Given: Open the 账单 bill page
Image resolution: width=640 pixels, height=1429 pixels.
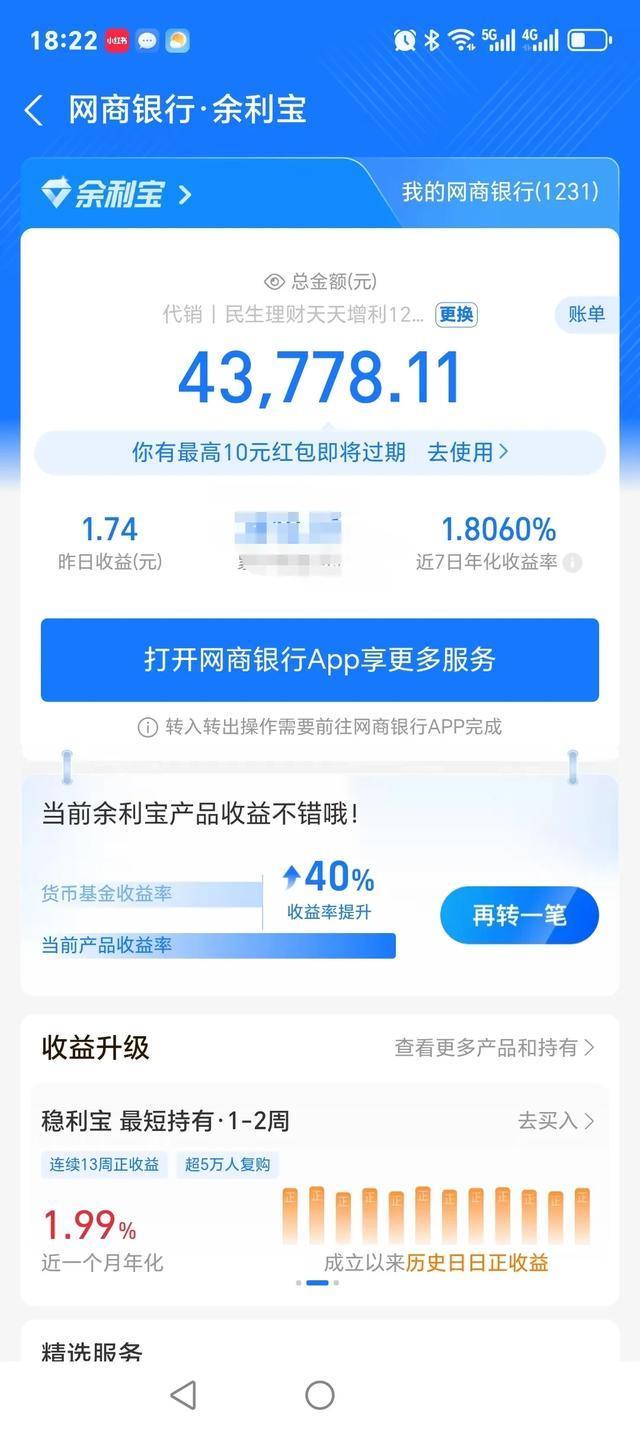Looking at the screenshot, I should [586, 314].
